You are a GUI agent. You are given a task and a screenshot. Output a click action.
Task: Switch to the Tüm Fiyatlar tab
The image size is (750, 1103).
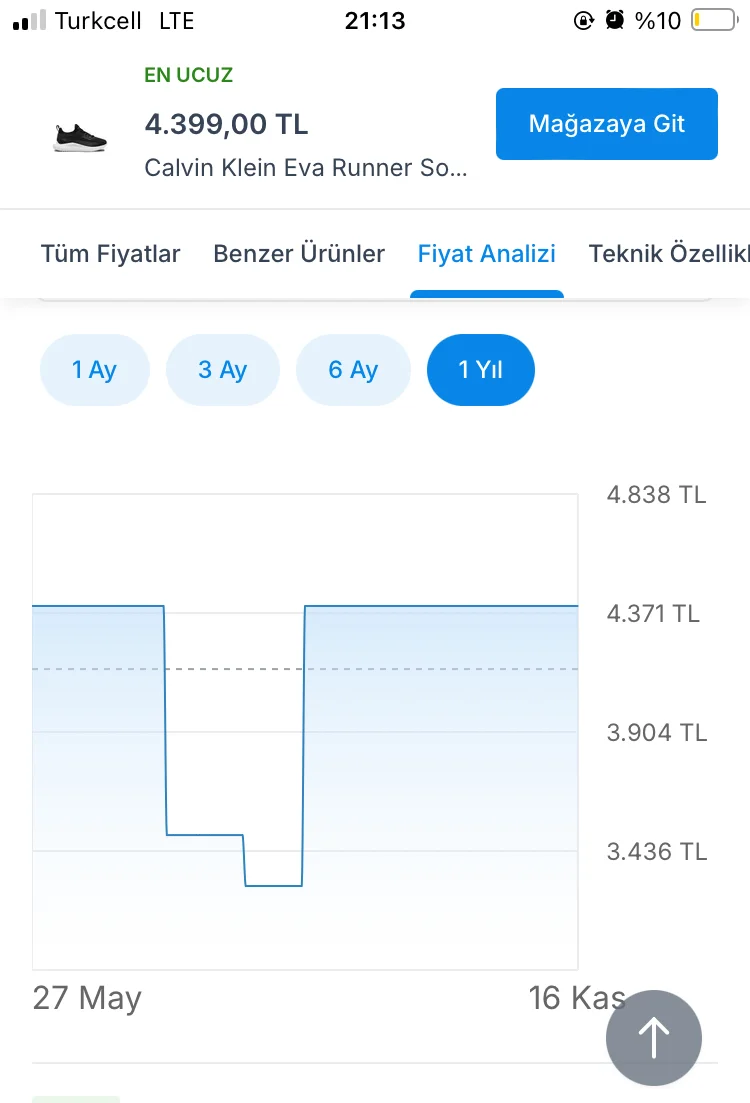coord(110,254)
